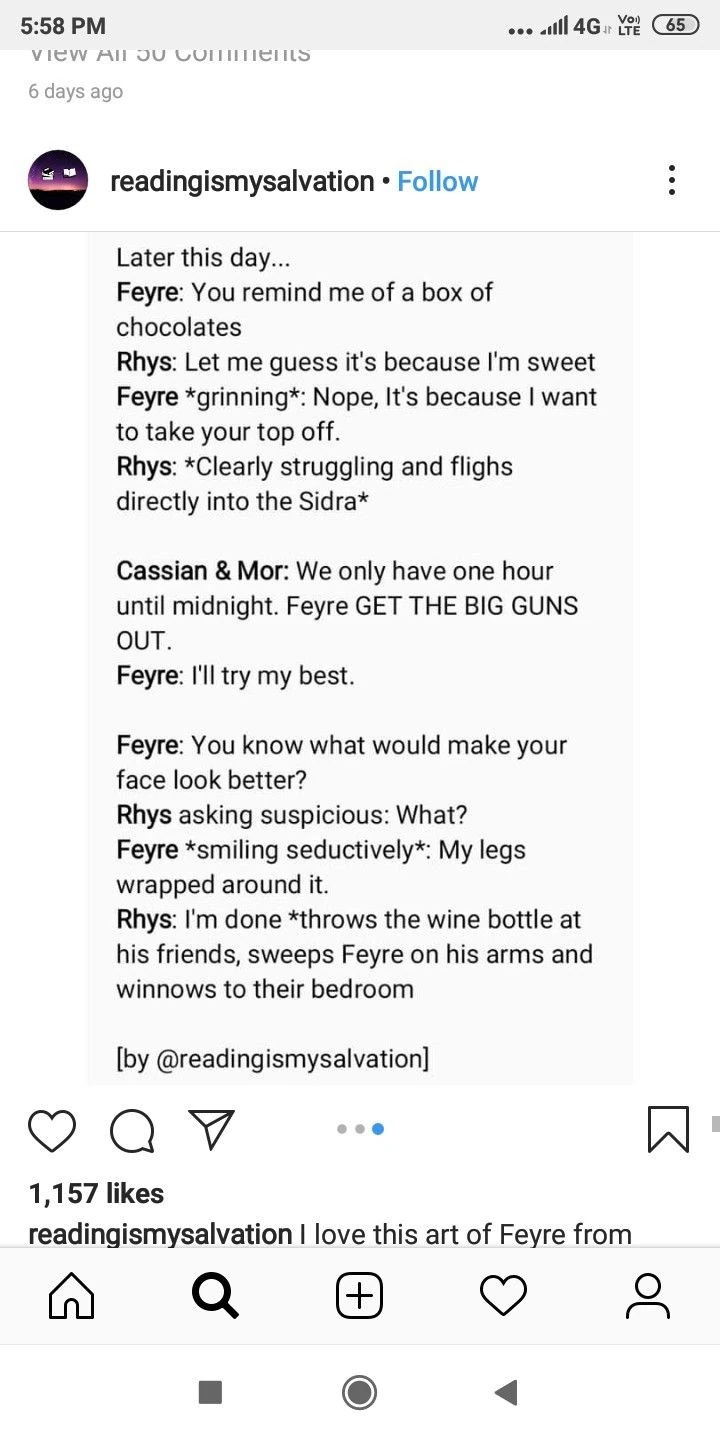Open the post's three-dot overflow menu
The height and width of the screenshot is (1440, 720).
coord(671,180)
